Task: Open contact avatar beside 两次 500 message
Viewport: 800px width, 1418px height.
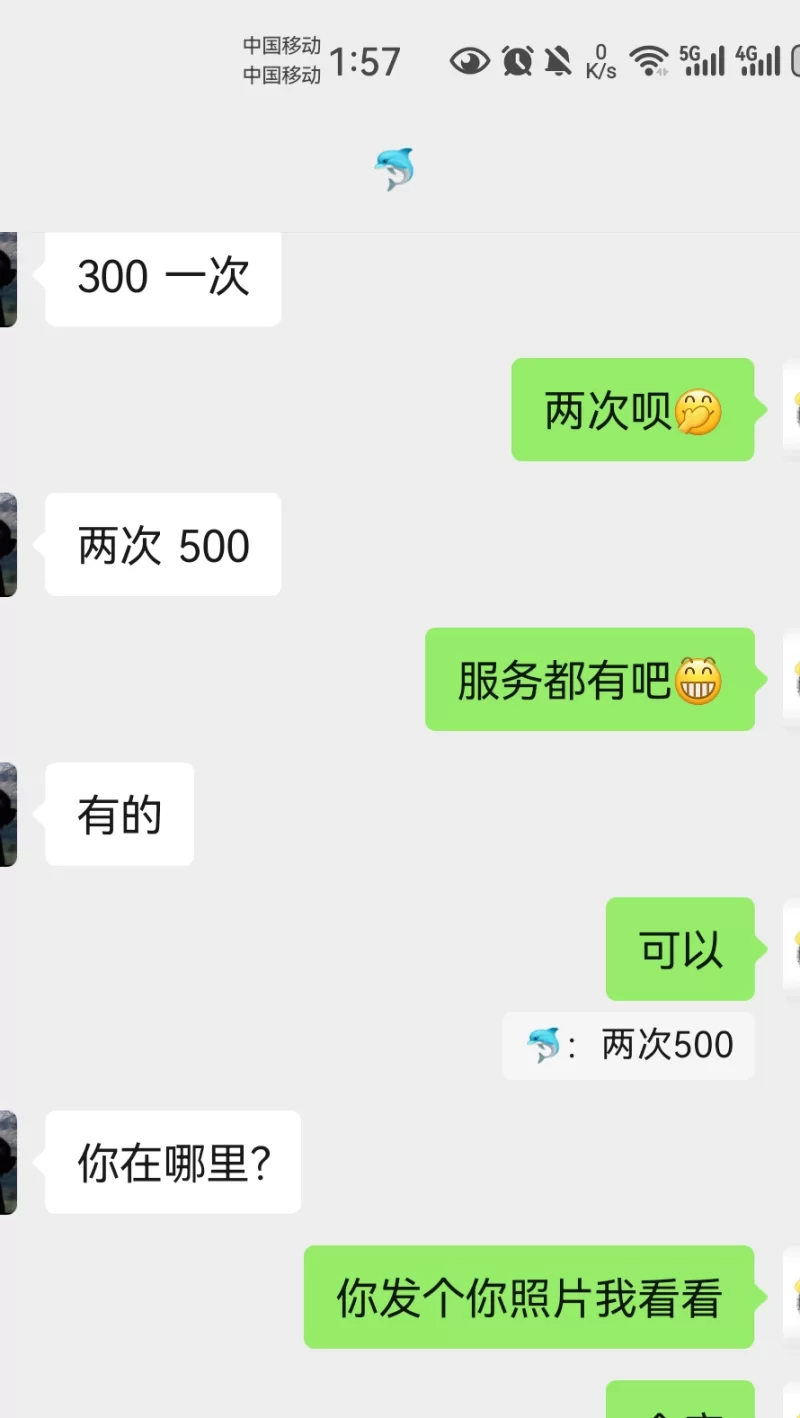Action: pos(8,545)
